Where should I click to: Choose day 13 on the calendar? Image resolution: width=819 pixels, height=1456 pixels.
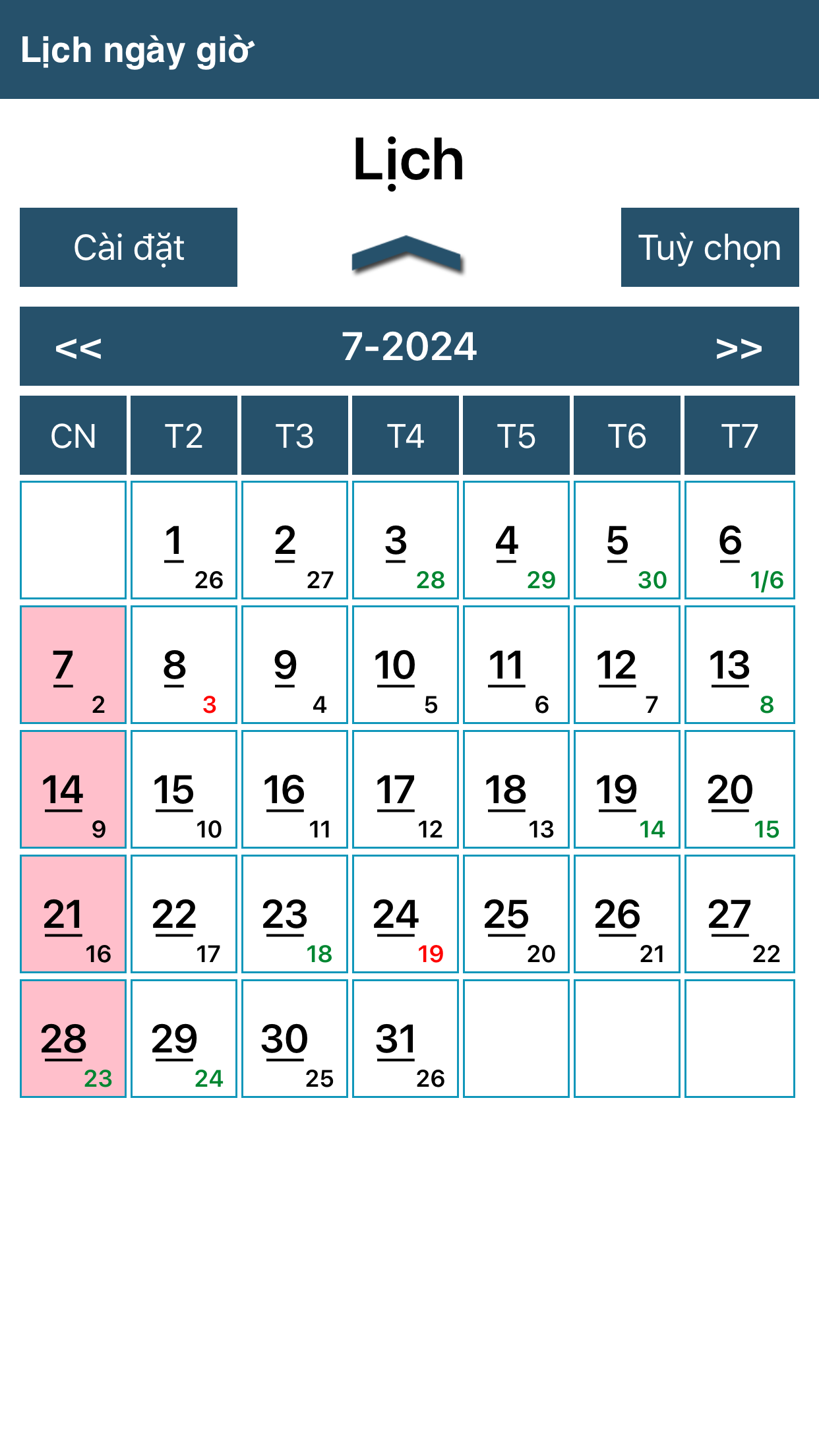point(739,665)
